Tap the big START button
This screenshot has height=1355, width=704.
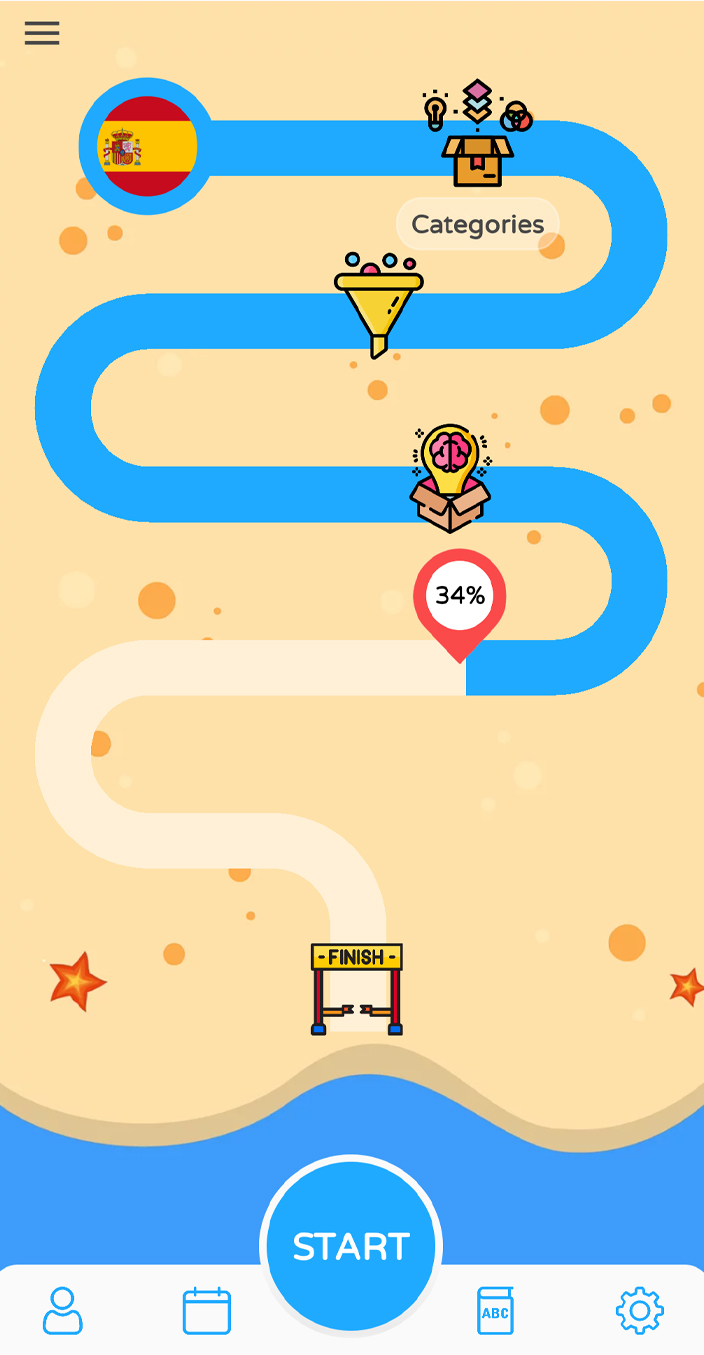click(351, 1246)
